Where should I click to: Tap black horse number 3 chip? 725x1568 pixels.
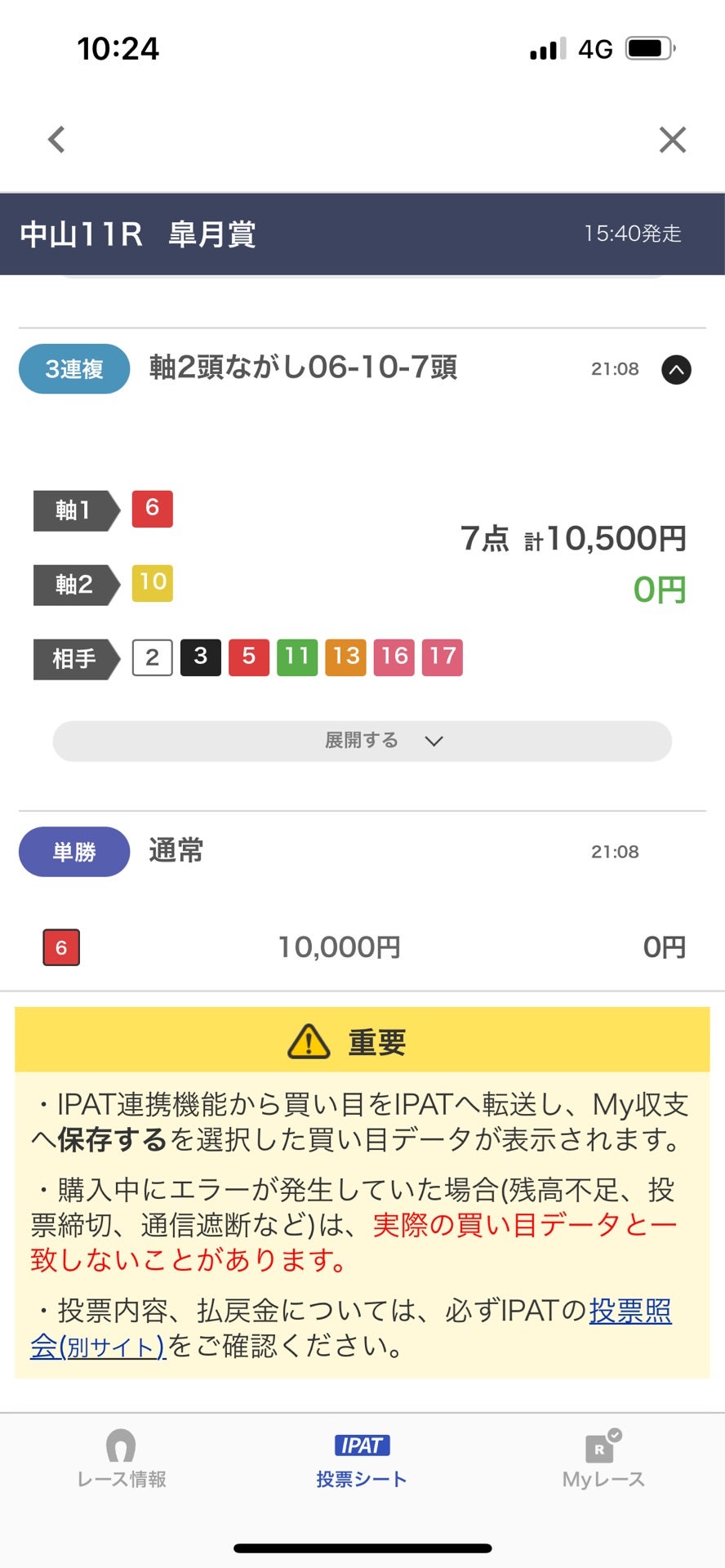tap(200, 657)
